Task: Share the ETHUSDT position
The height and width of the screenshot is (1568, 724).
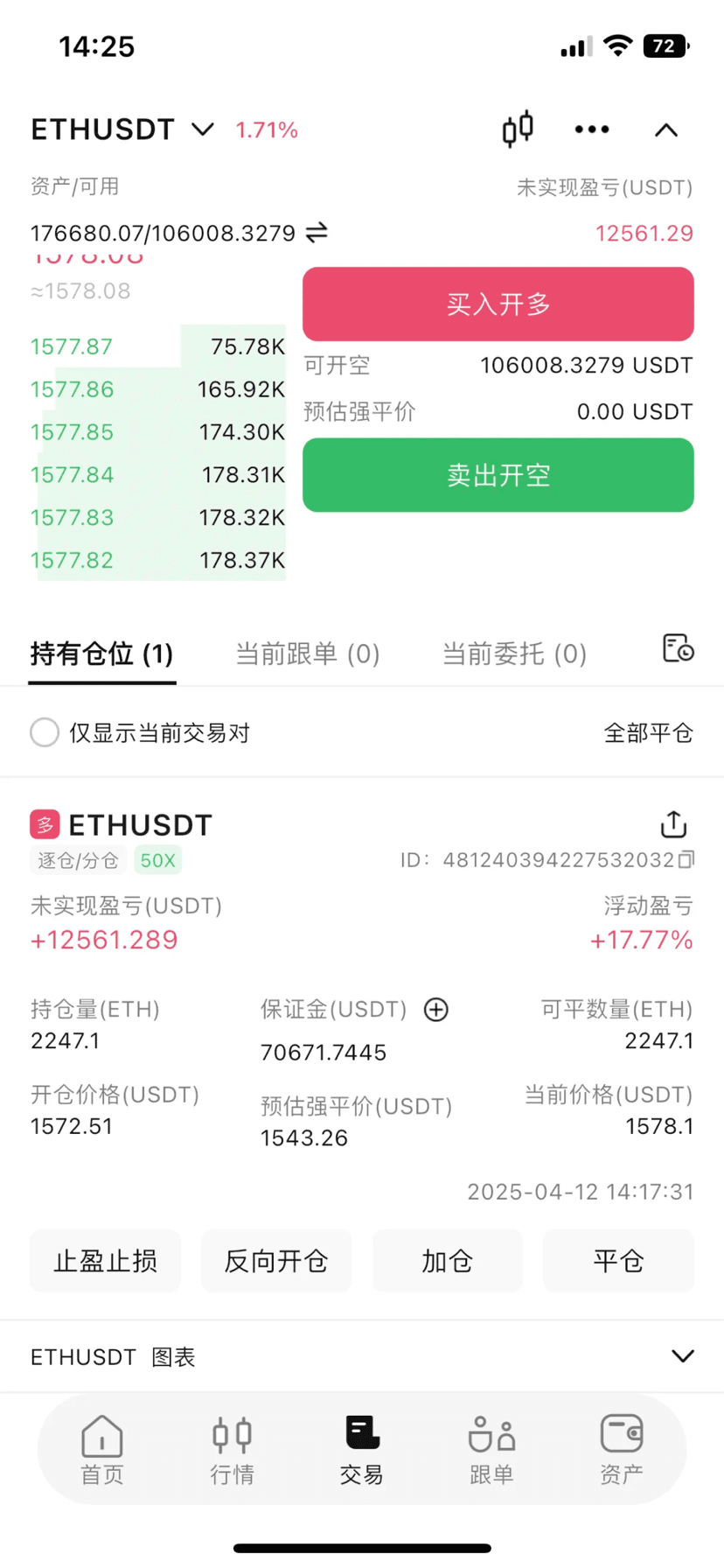Action: point(673,824)
